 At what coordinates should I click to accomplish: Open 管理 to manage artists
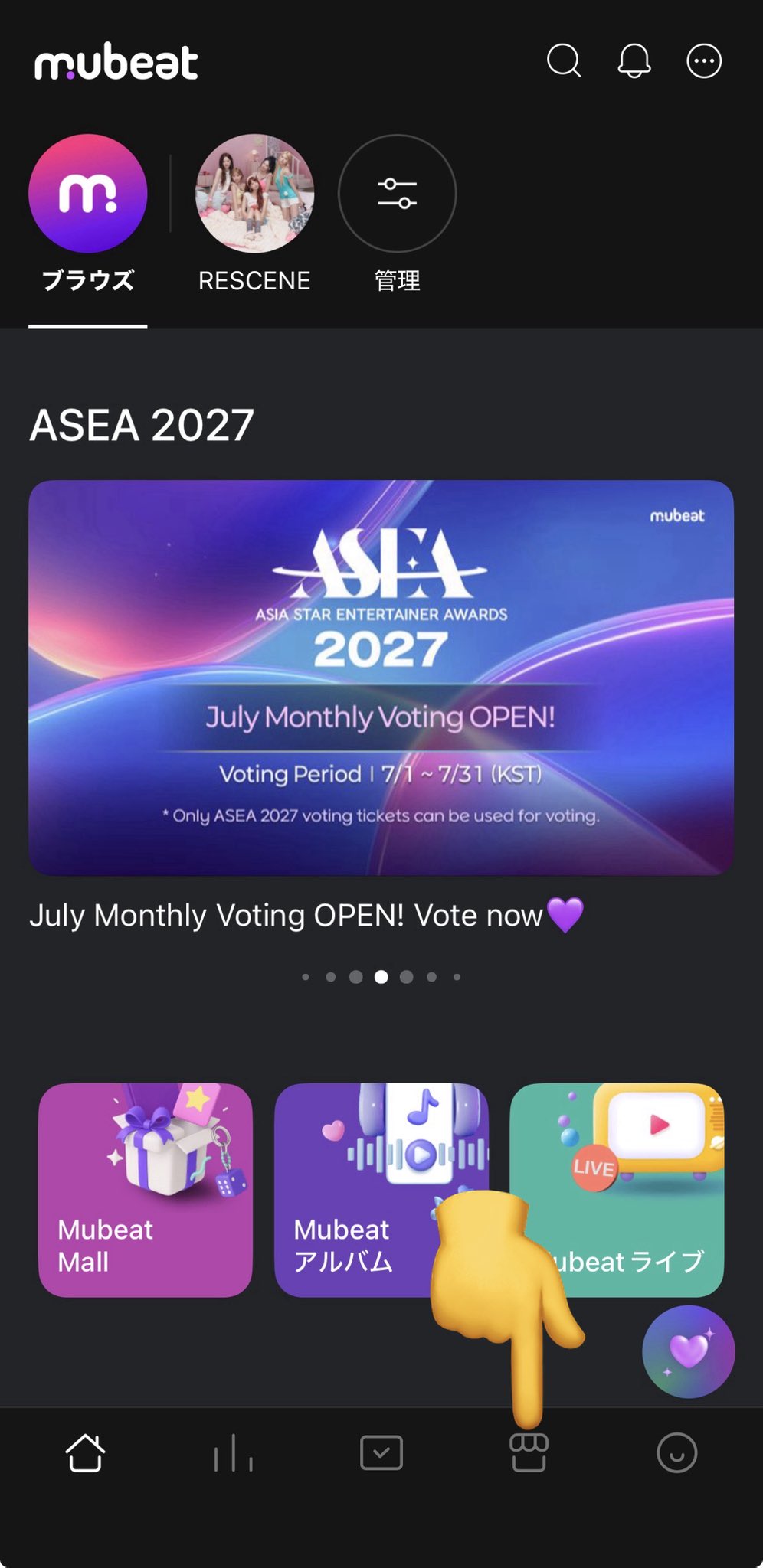coord(397,216)
